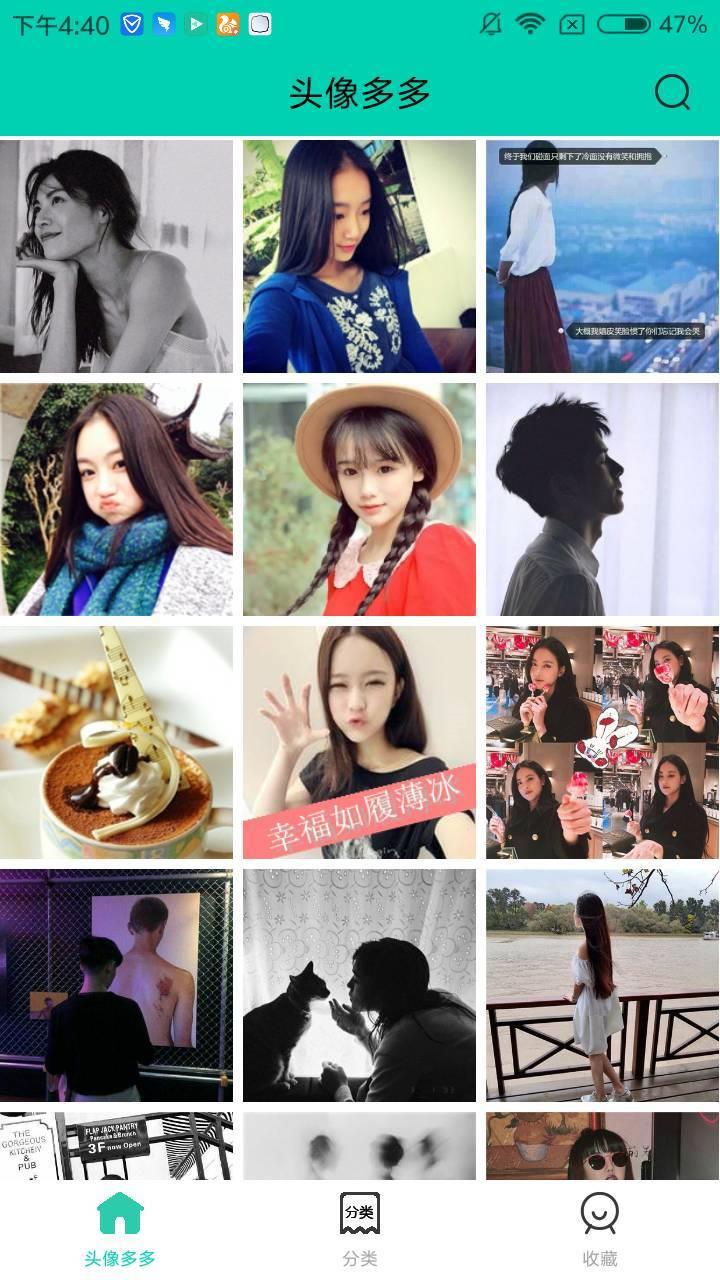Viewport: 720px width, 1280px height.
Task: Switch to the 收藏 tab
Action: tap(600, 1228)
